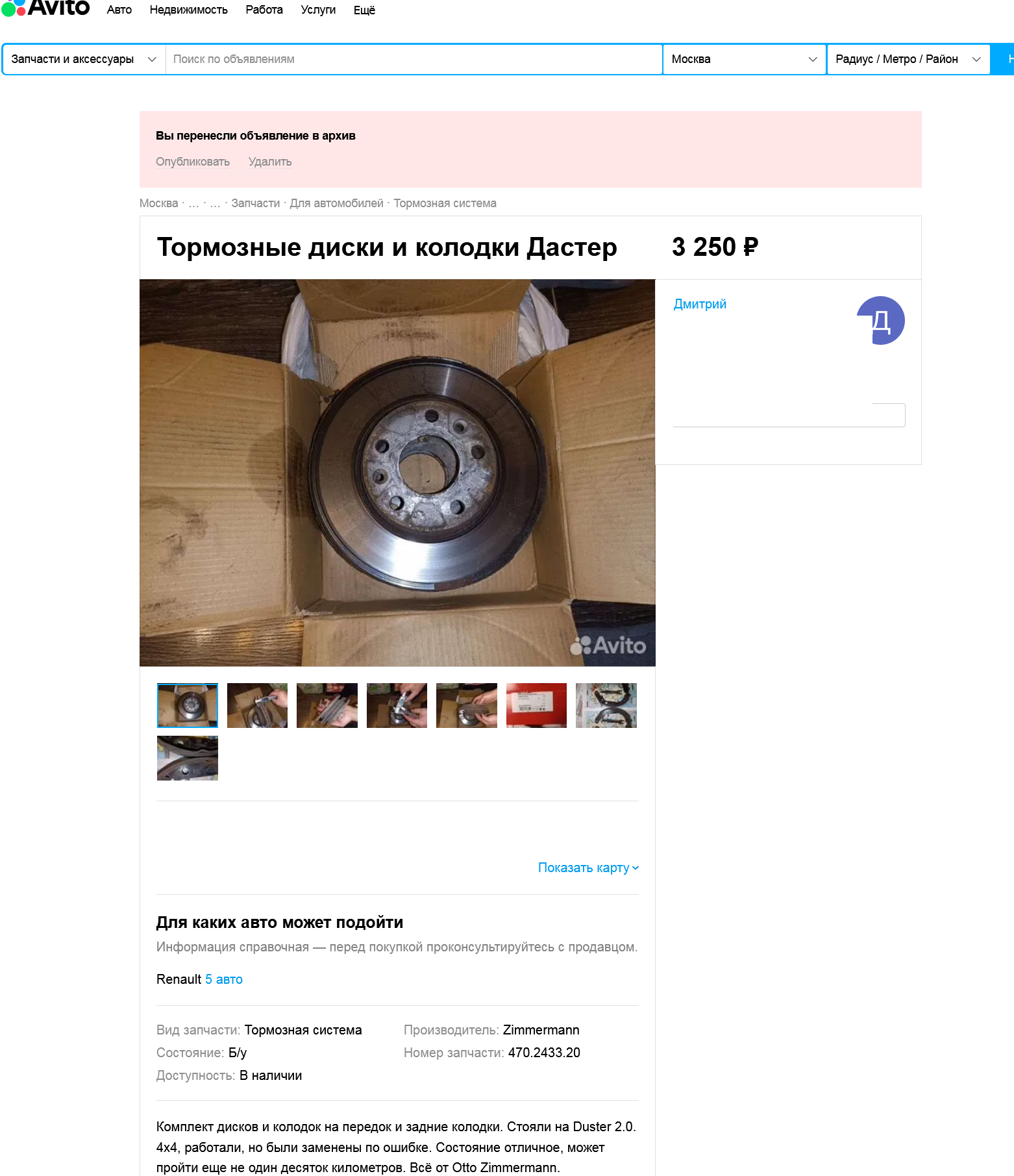This screenshot has height=1176, width=1014.
Task: Open the Renault 5 авто link
Action: pos(223,979)
